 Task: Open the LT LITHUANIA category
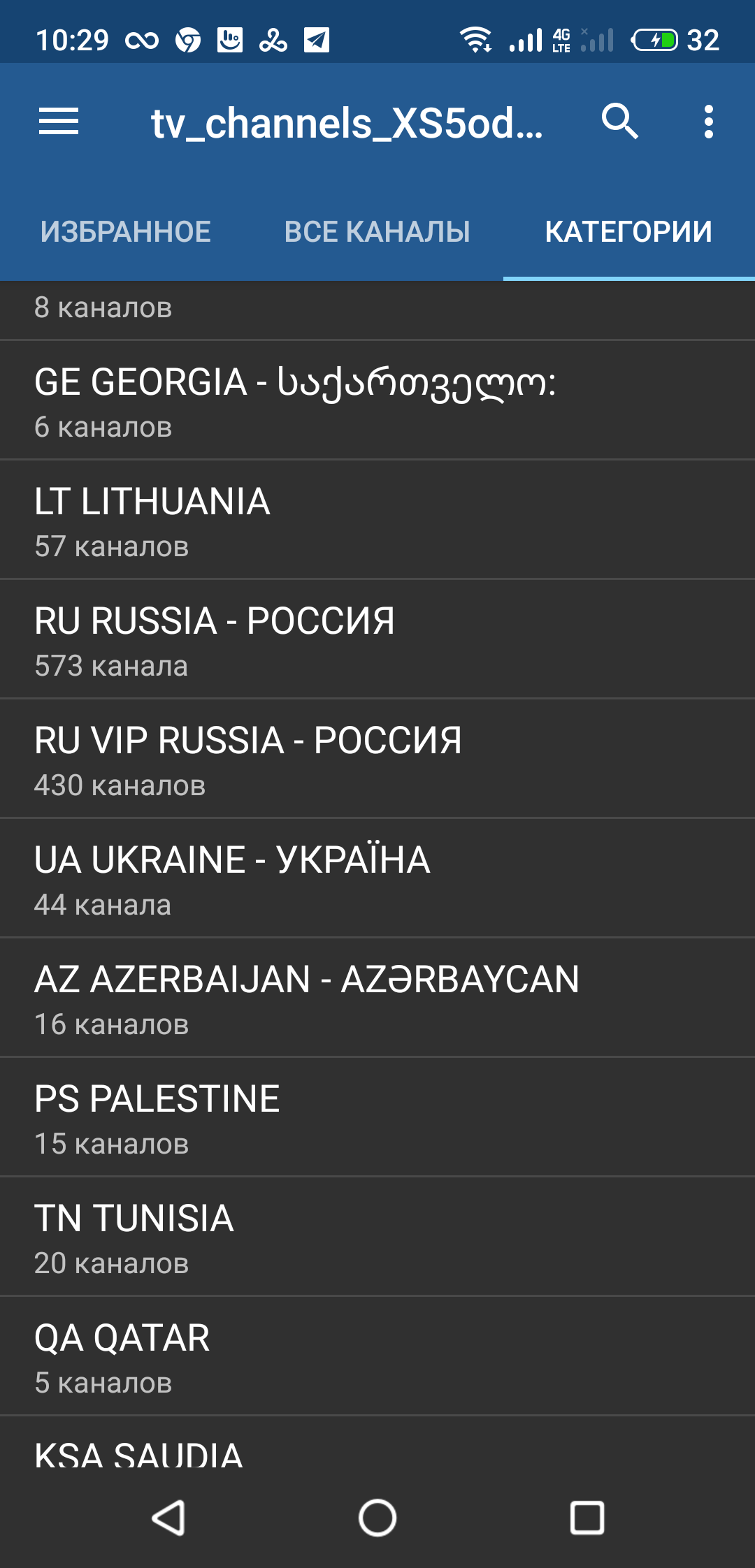(377, 520)
